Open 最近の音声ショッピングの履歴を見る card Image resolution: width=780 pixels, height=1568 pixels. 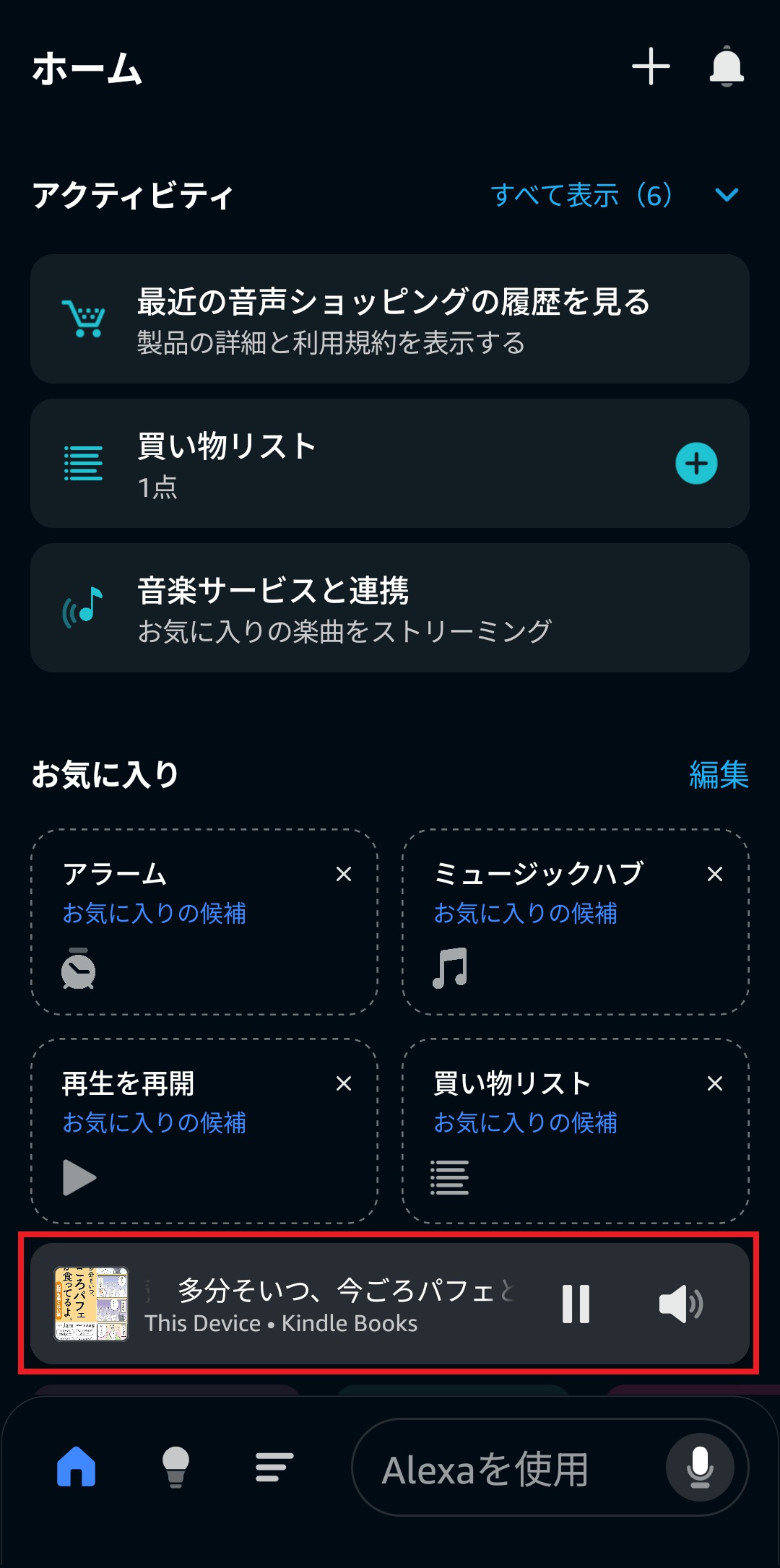(390, 319)
